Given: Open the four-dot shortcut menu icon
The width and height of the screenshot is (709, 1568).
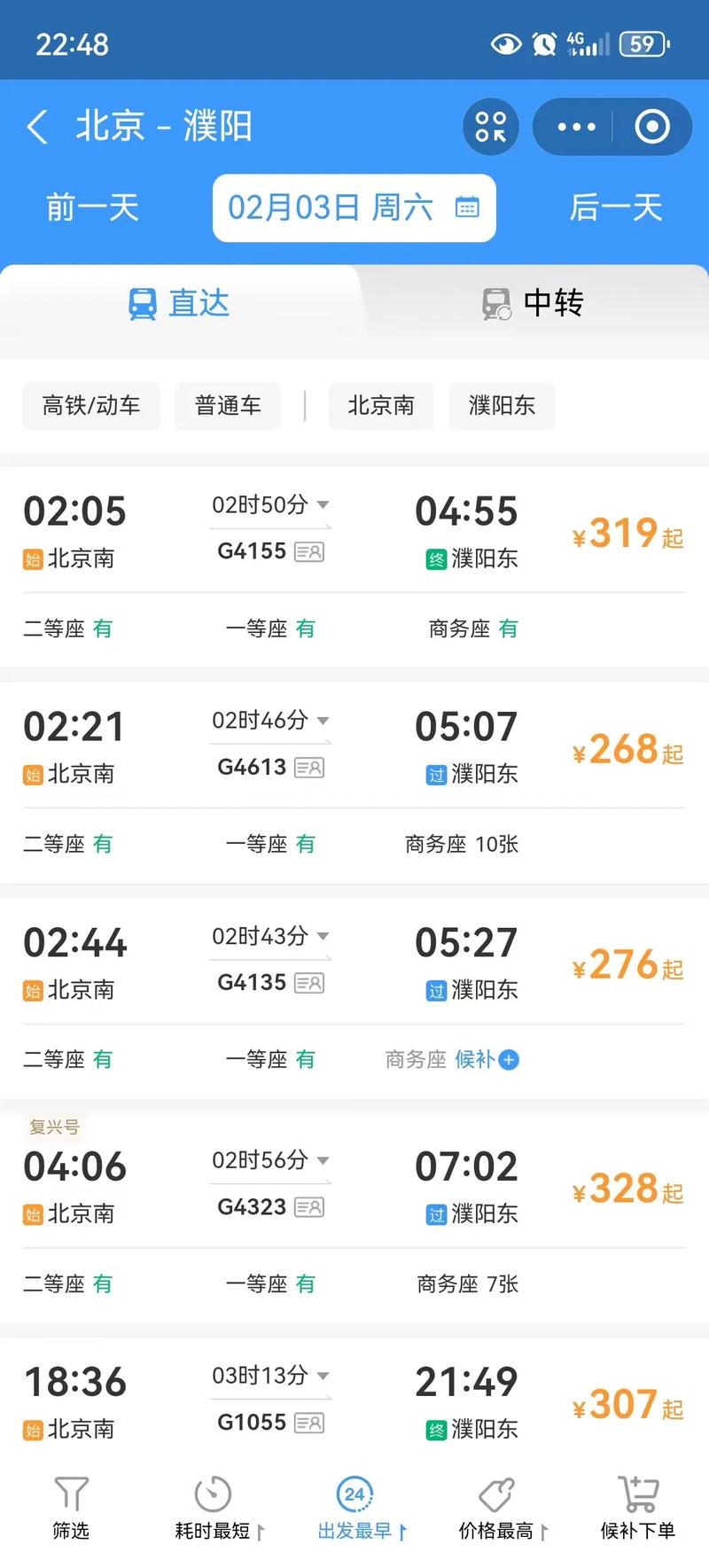Looking at the screenshot, I should coord(490,127).
